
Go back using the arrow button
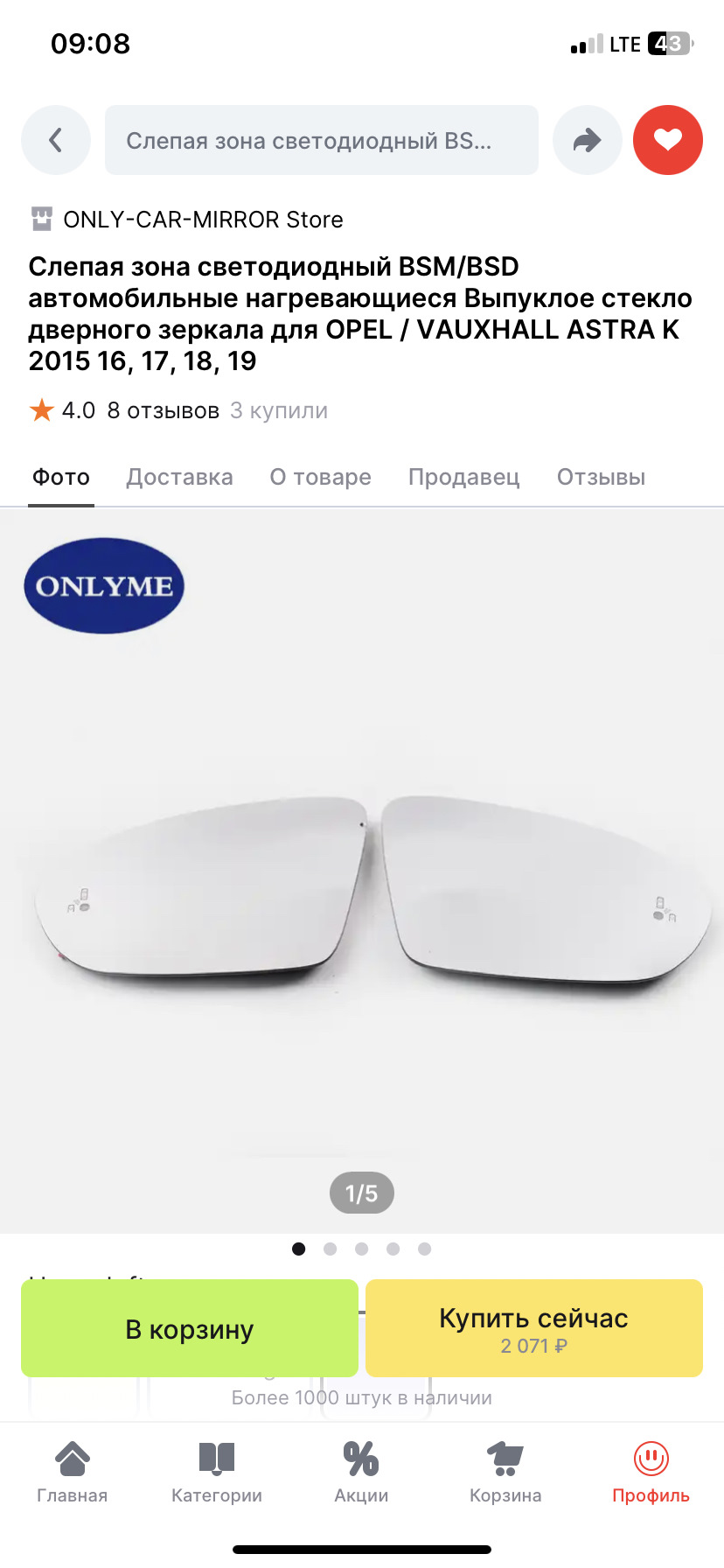[x=56, y=140]
